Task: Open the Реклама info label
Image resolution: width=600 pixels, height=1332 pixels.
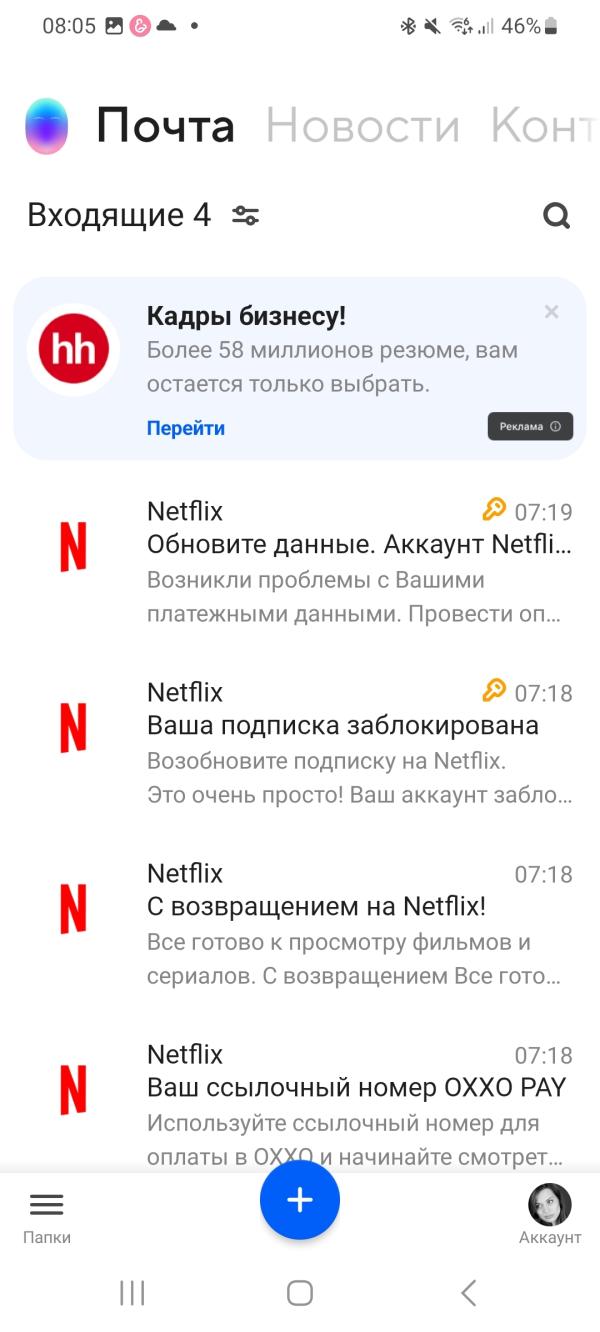Action: tap(530, 426)
